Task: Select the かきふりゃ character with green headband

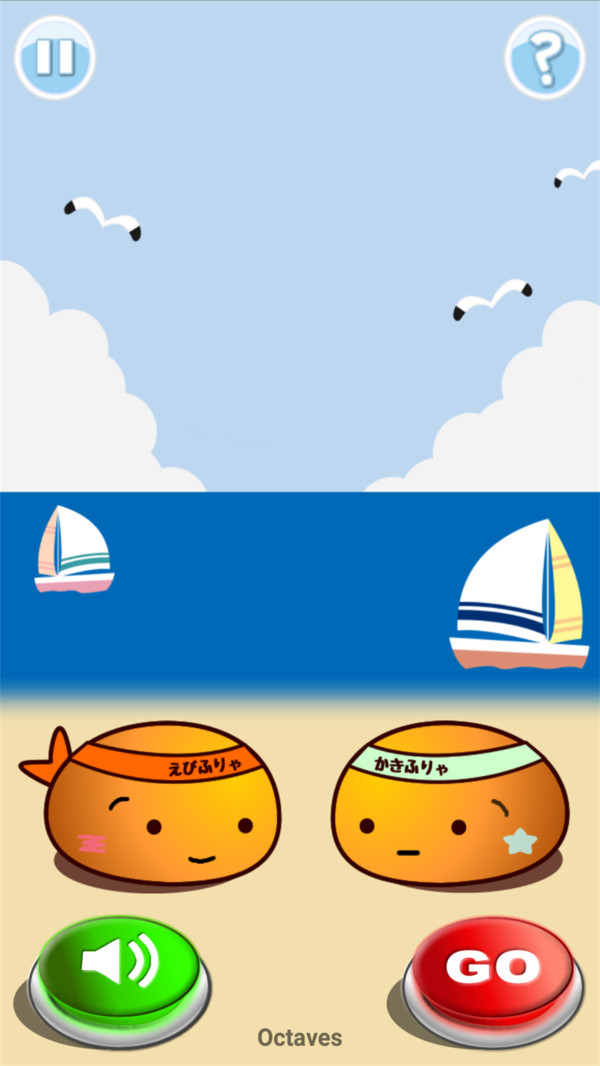Action: pyautogui.click(x=450, y=806)
